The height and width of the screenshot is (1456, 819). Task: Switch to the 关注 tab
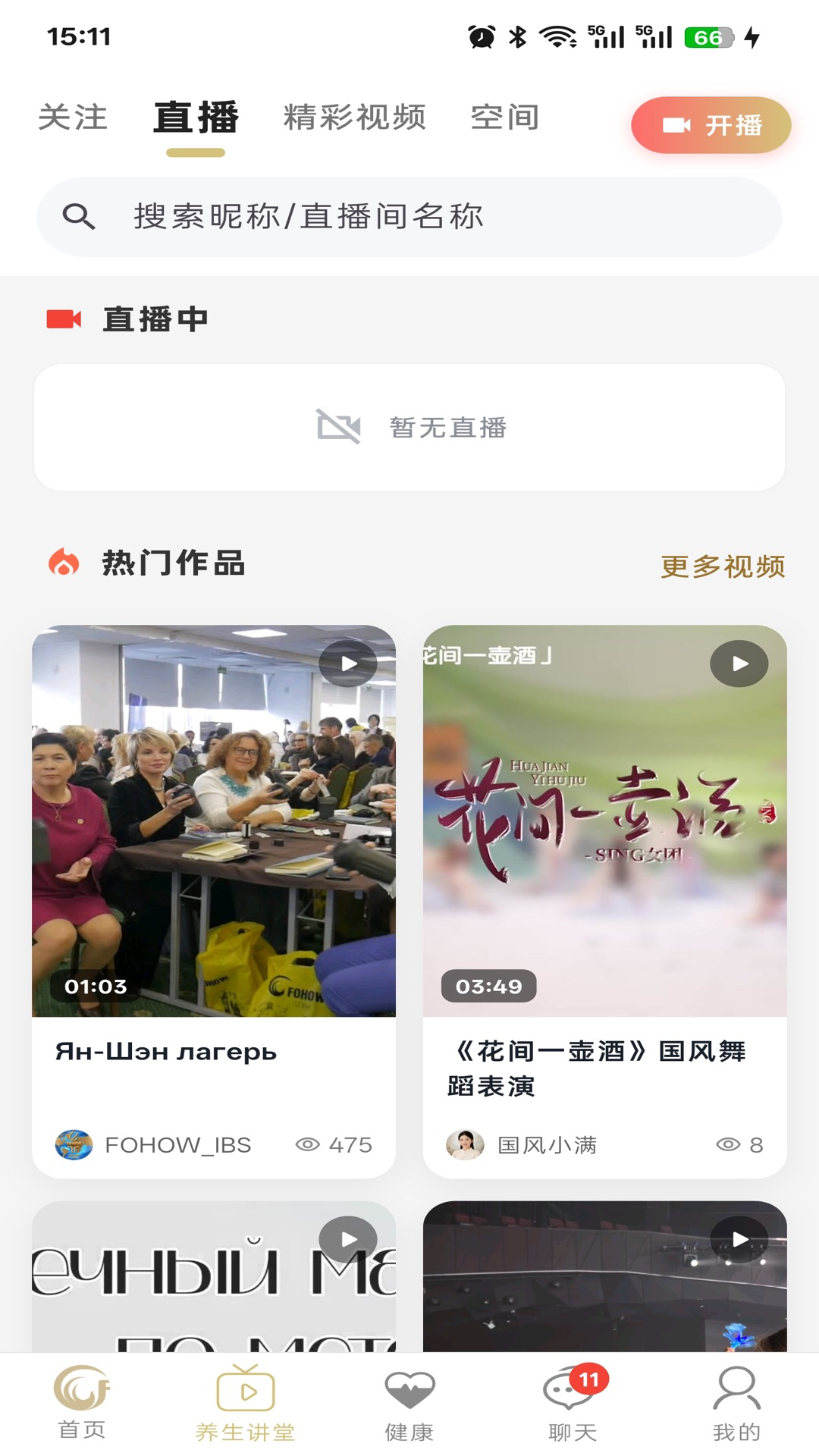(x=73, y=118)
